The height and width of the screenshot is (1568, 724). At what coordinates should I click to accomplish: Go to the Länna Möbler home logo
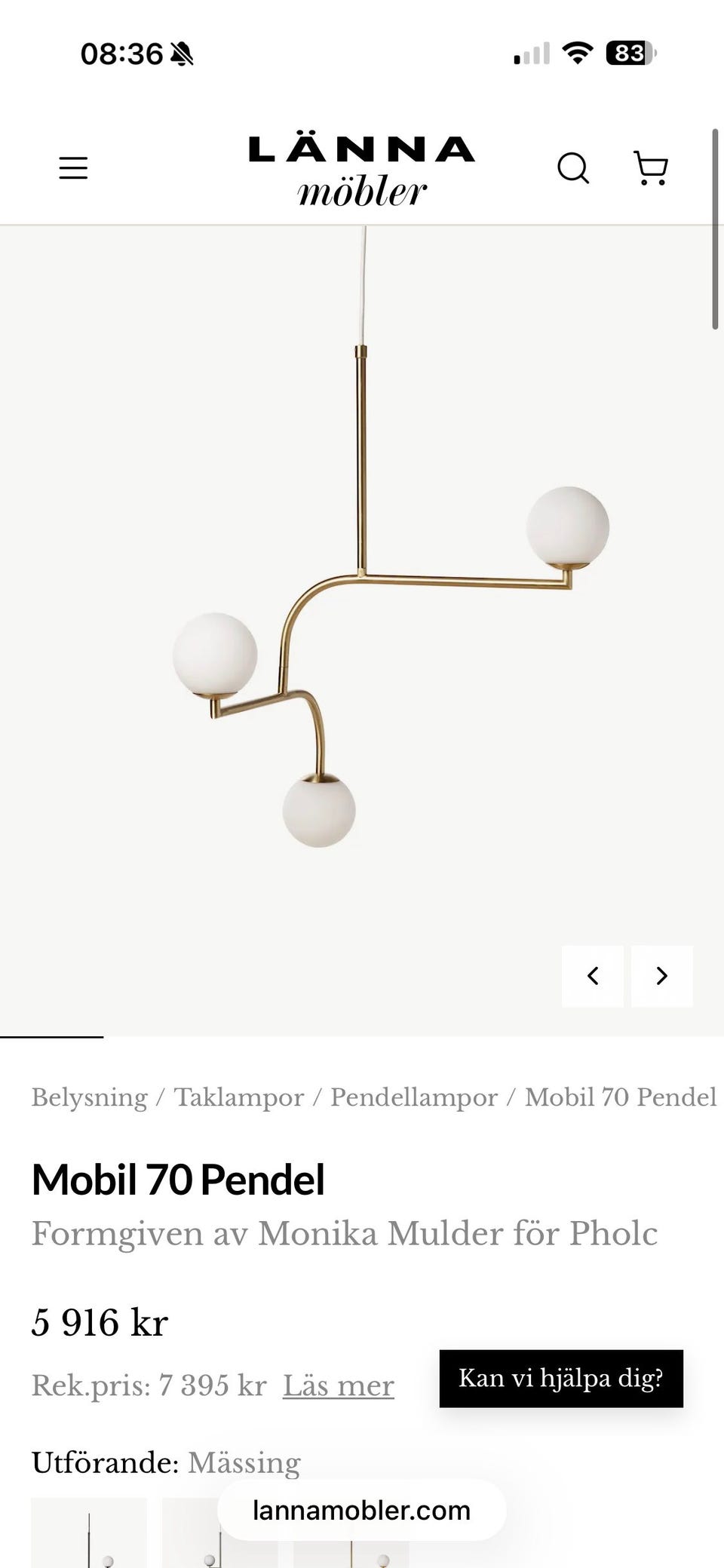tap(362, 171)
